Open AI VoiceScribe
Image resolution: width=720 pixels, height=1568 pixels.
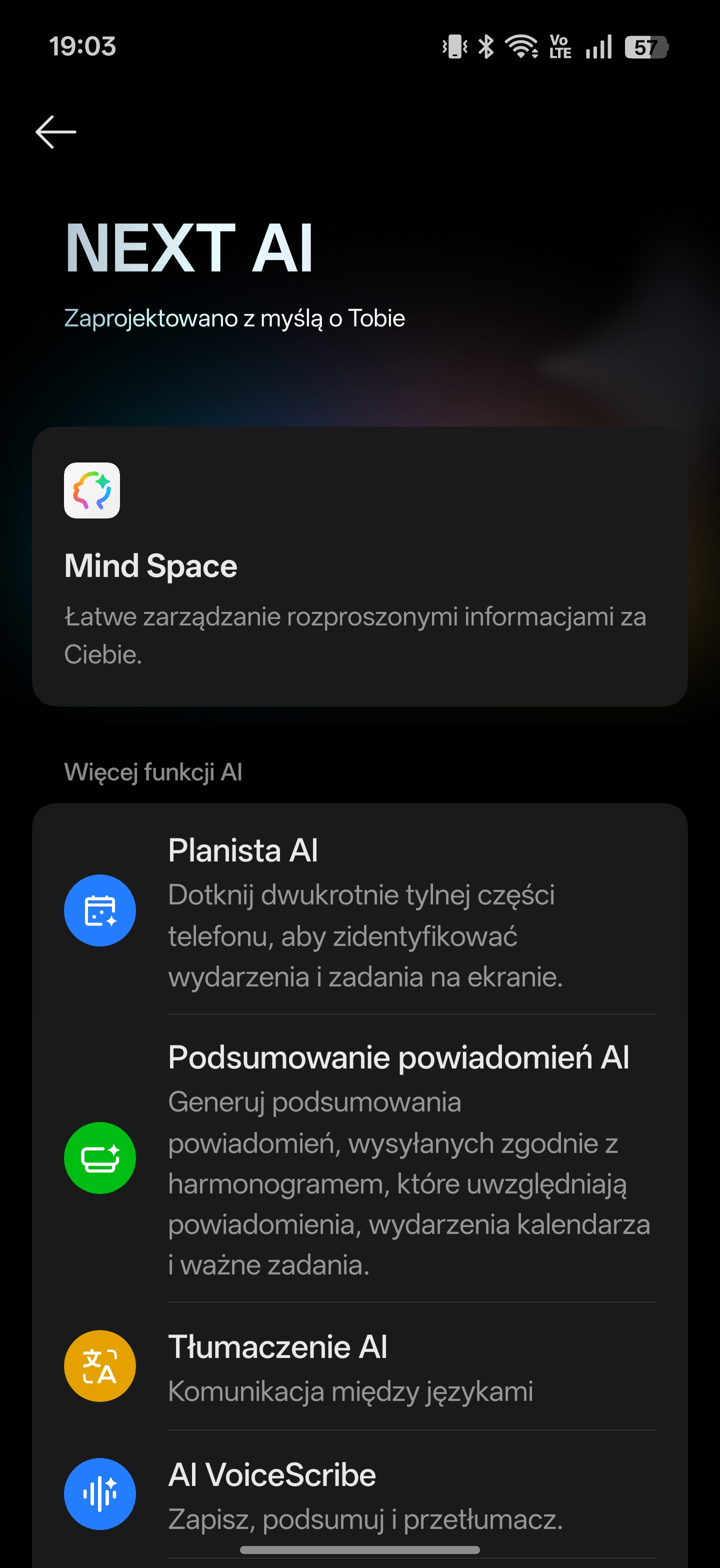tap(359, 1493)
